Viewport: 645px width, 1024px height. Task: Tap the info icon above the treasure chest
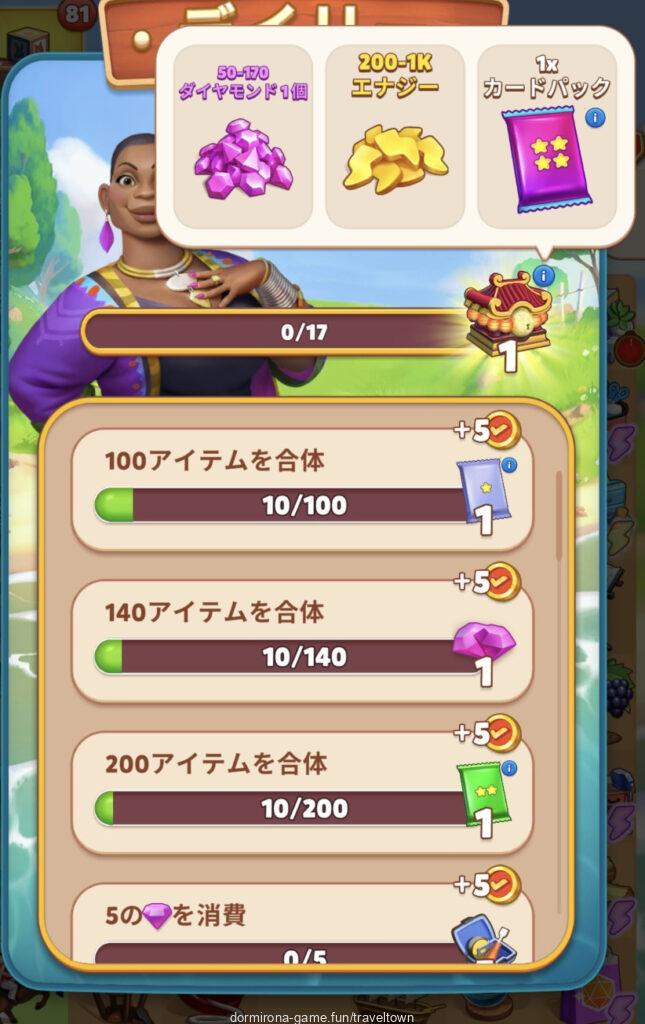pyautogui.click(x=543, y=275)
